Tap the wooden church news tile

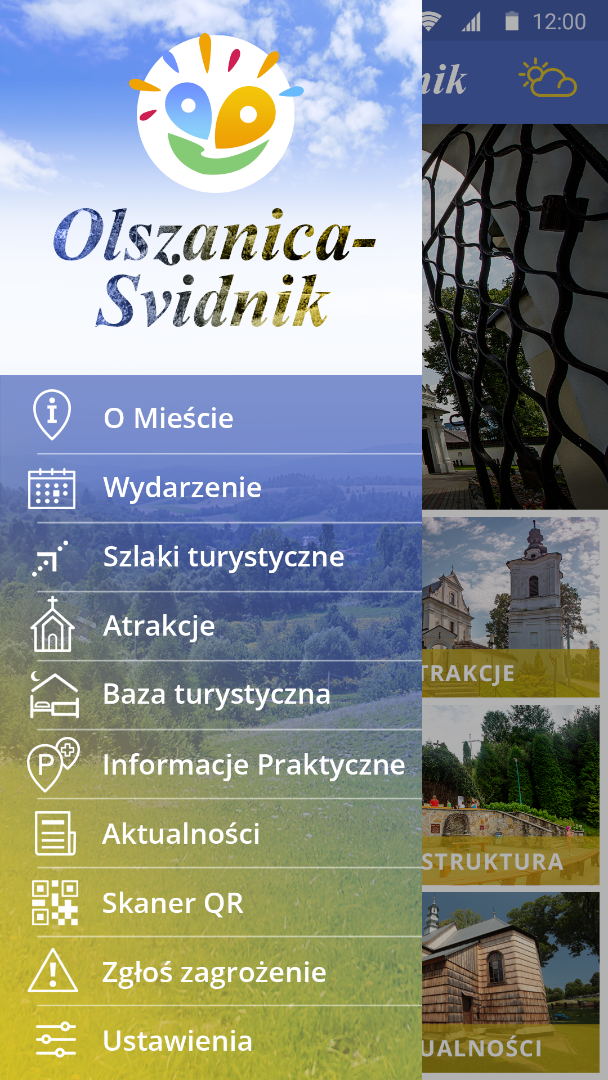[x=514, y=978]
